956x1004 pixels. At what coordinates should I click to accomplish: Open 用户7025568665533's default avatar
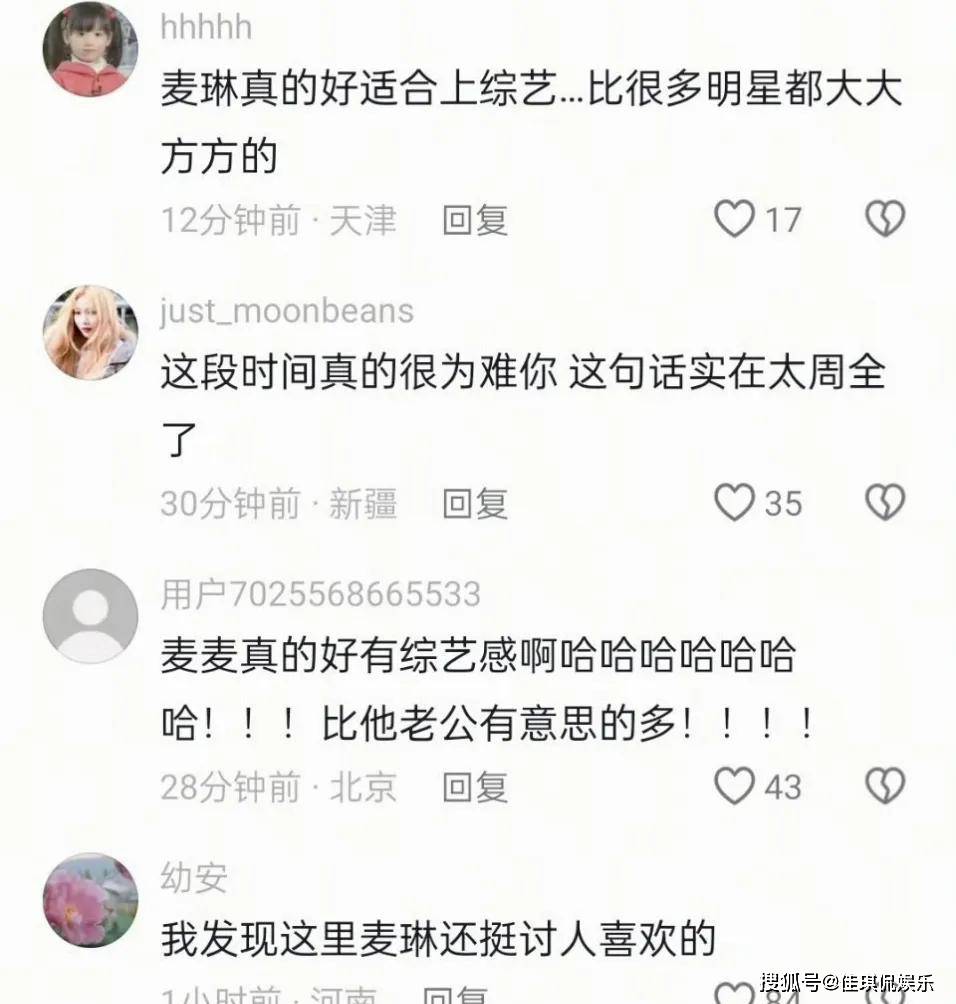point(90,615)
